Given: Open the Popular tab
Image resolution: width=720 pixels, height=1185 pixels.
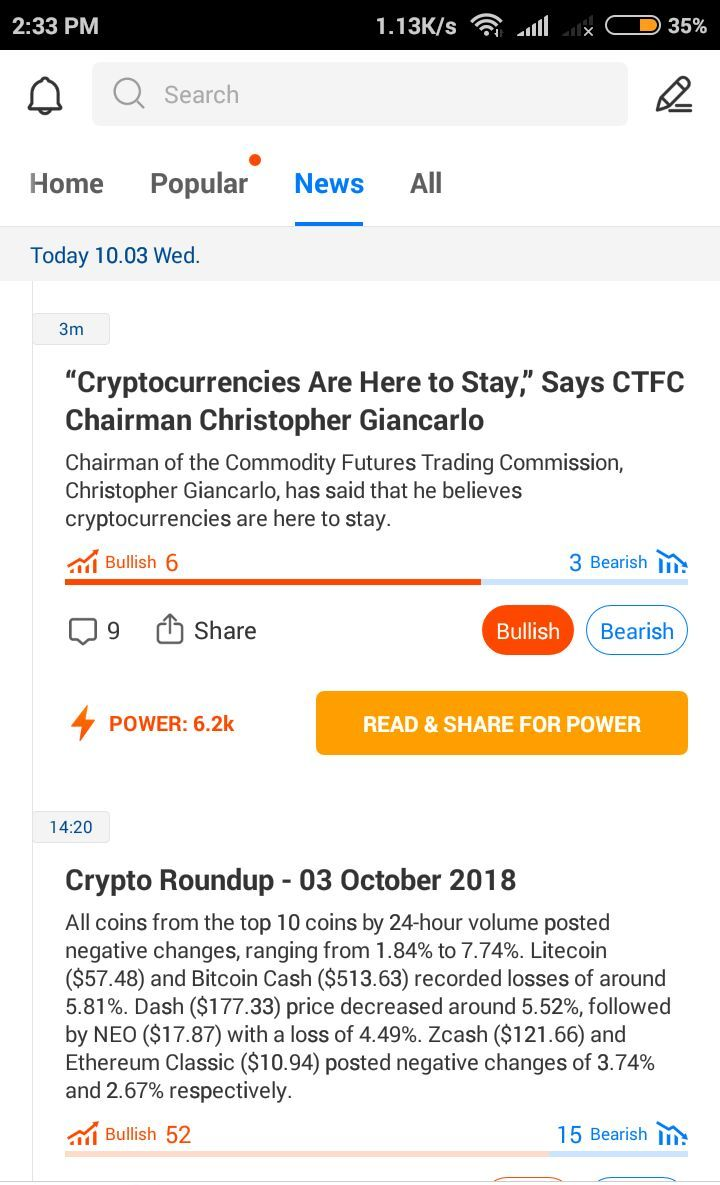Looking at the screenshot, I should click(199, 183).
